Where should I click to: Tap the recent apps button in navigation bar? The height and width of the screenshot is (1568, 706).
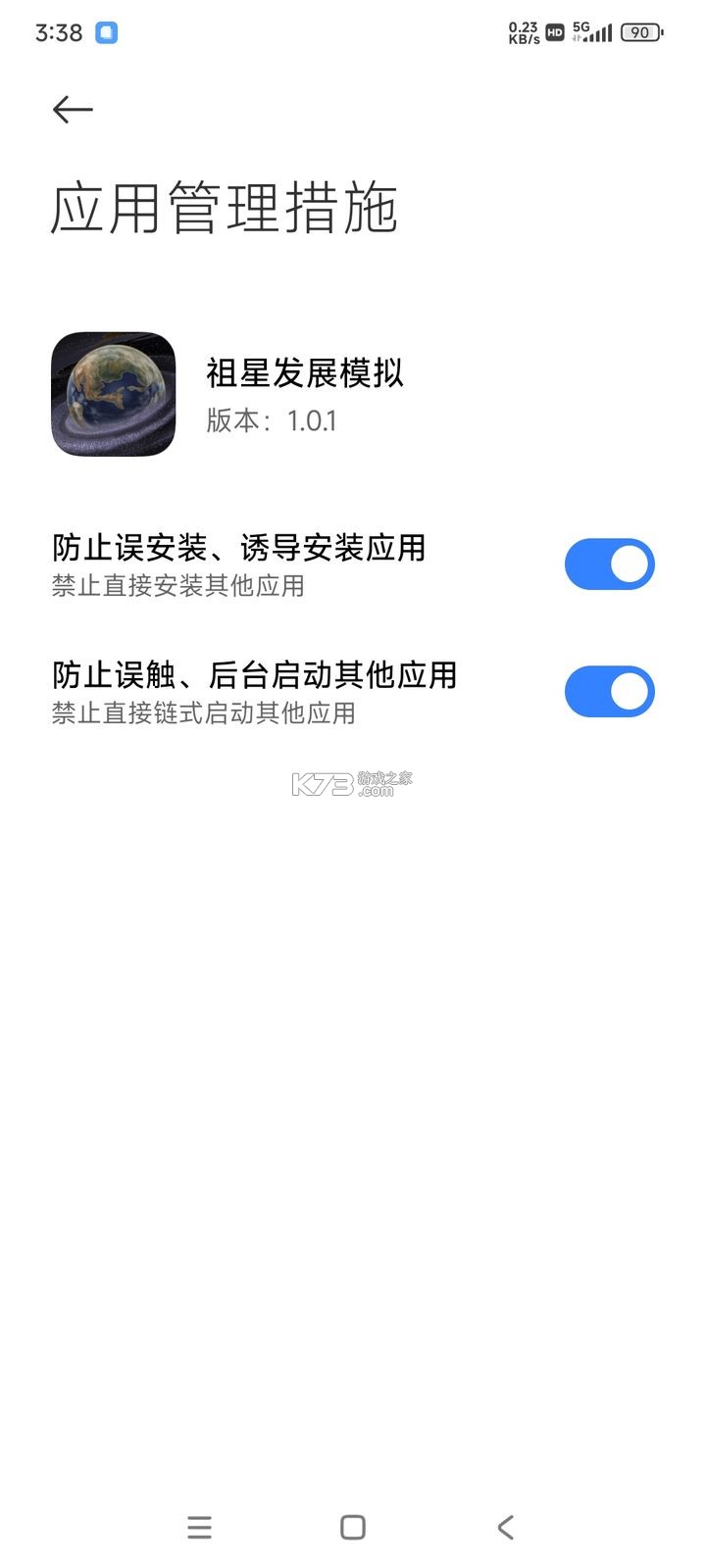pyautogui.click(x=200, y=1527)
